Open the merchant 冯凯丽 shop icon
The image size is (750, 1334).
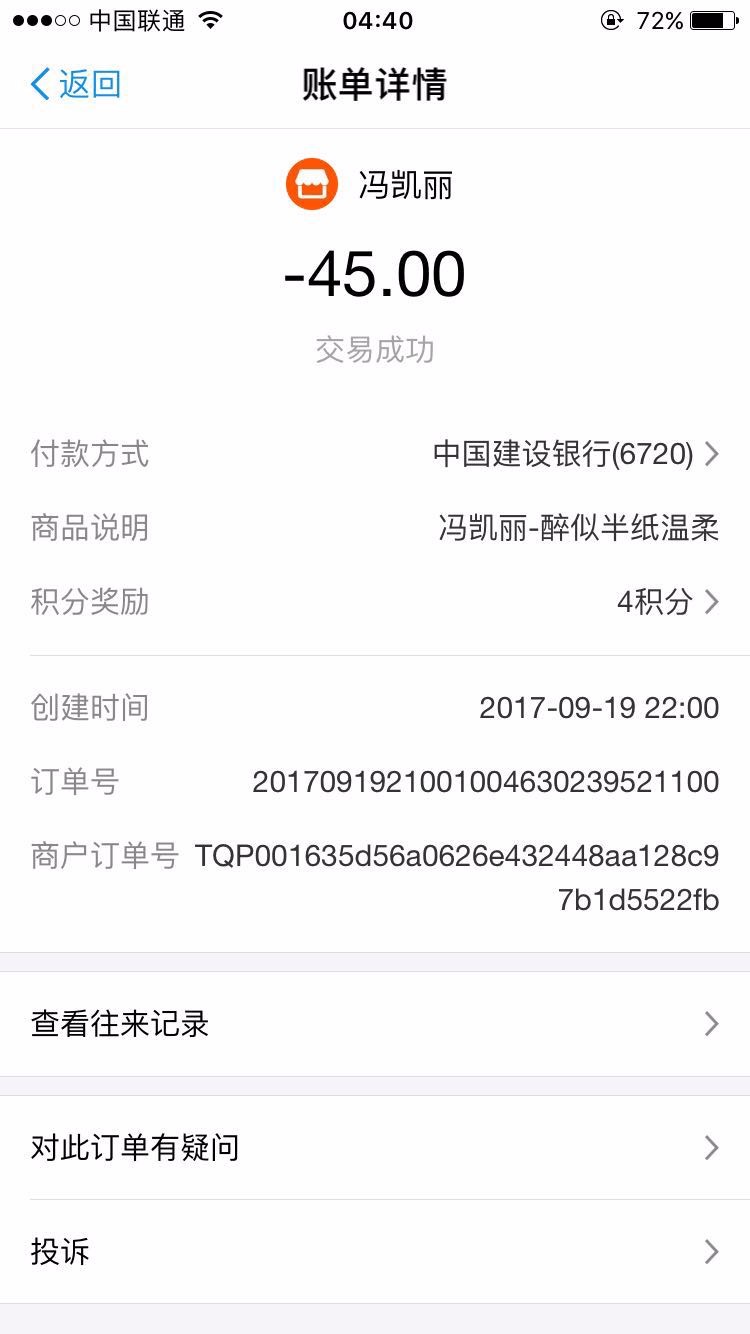tap(312, 185)
